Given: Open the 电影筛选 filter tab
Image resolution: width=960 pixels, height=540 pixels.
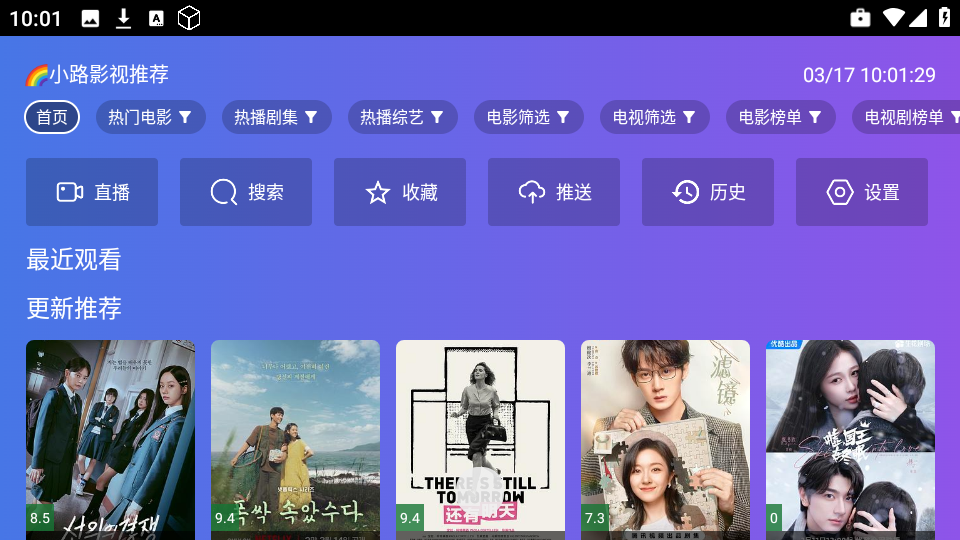Looking at the screenshot, I should (x=528, y=117).
